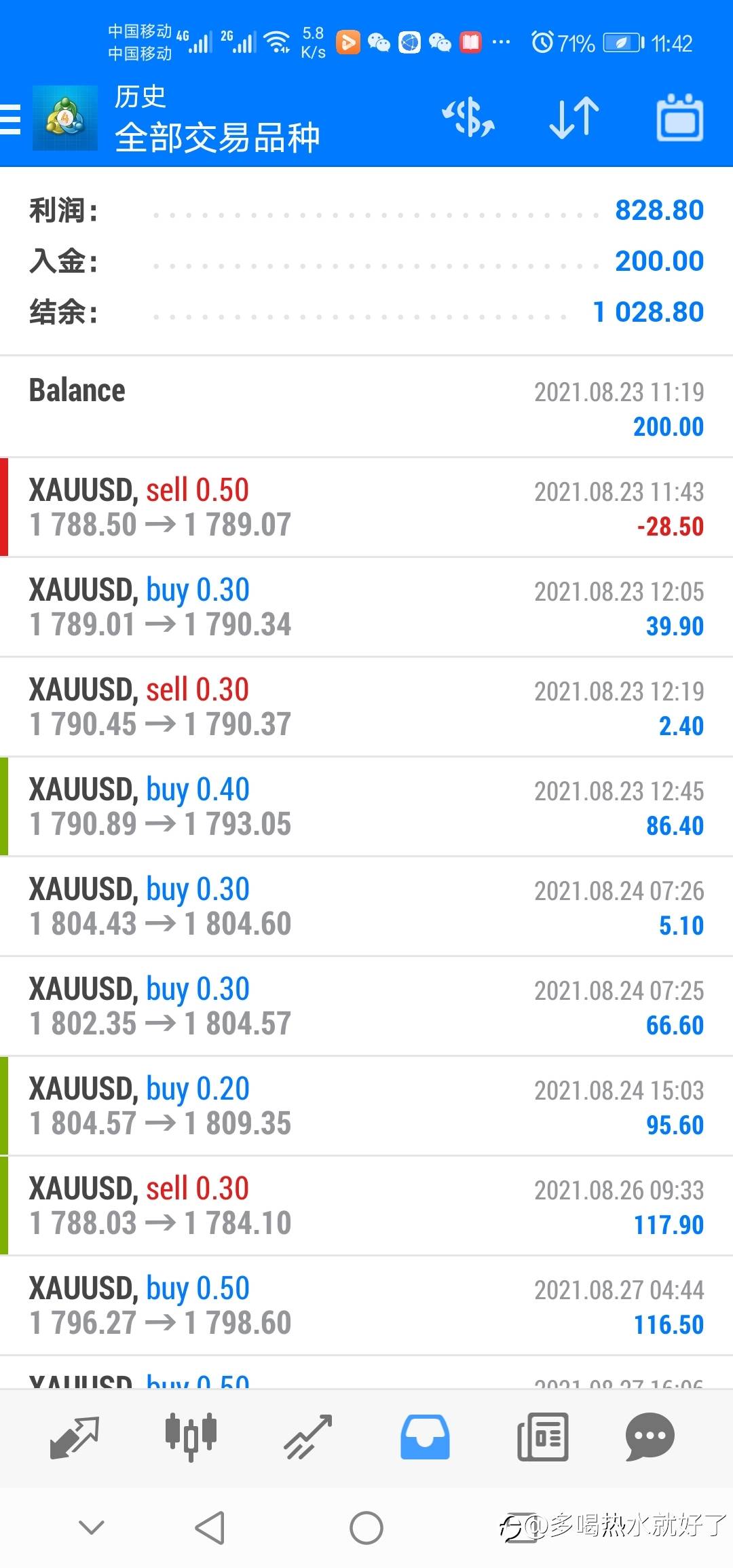The height and width of the screenshot is (1568, 733).
Task: Switch to the Trade tab
Action: (x=308, y=1436)
